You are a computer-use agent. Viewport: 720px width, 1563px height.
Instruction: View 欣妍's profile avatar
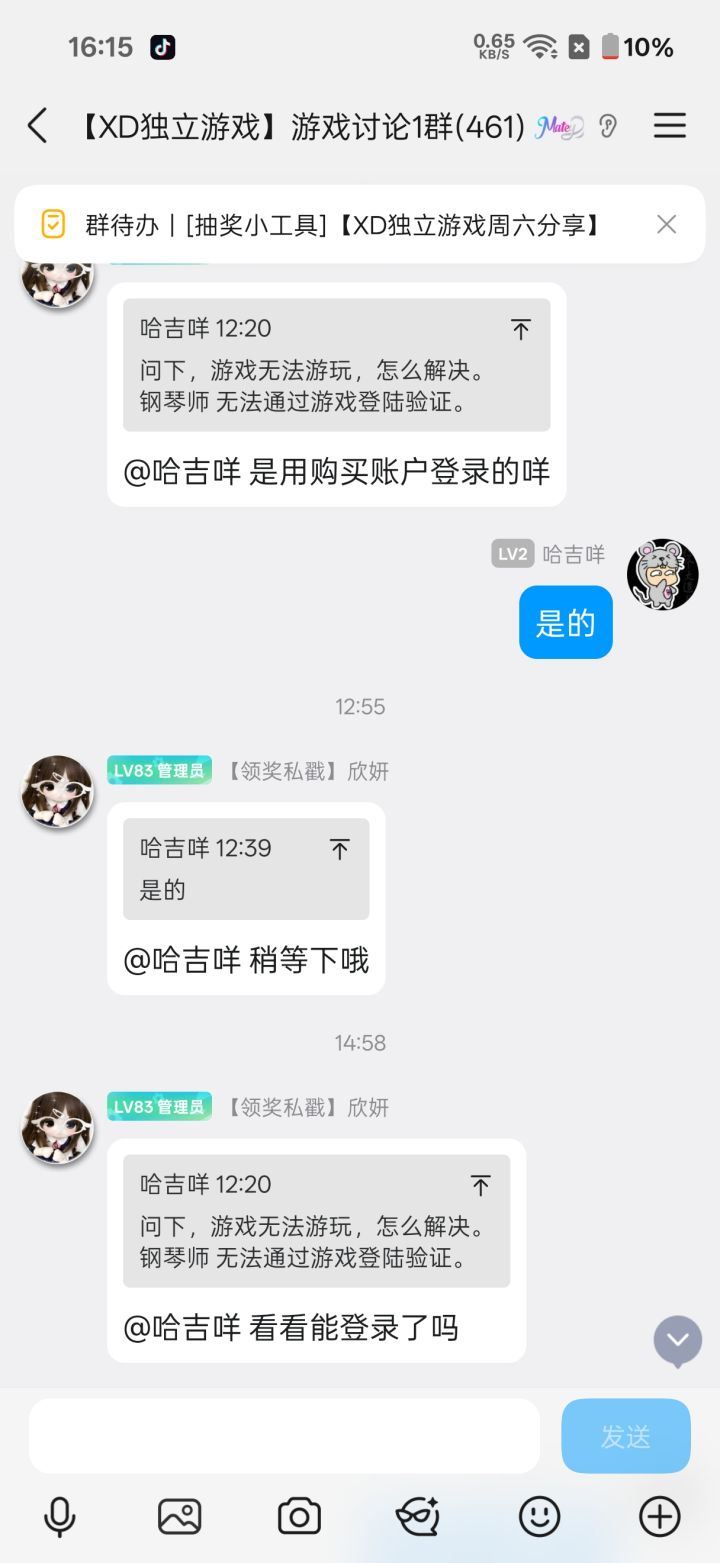click(57, 790)
